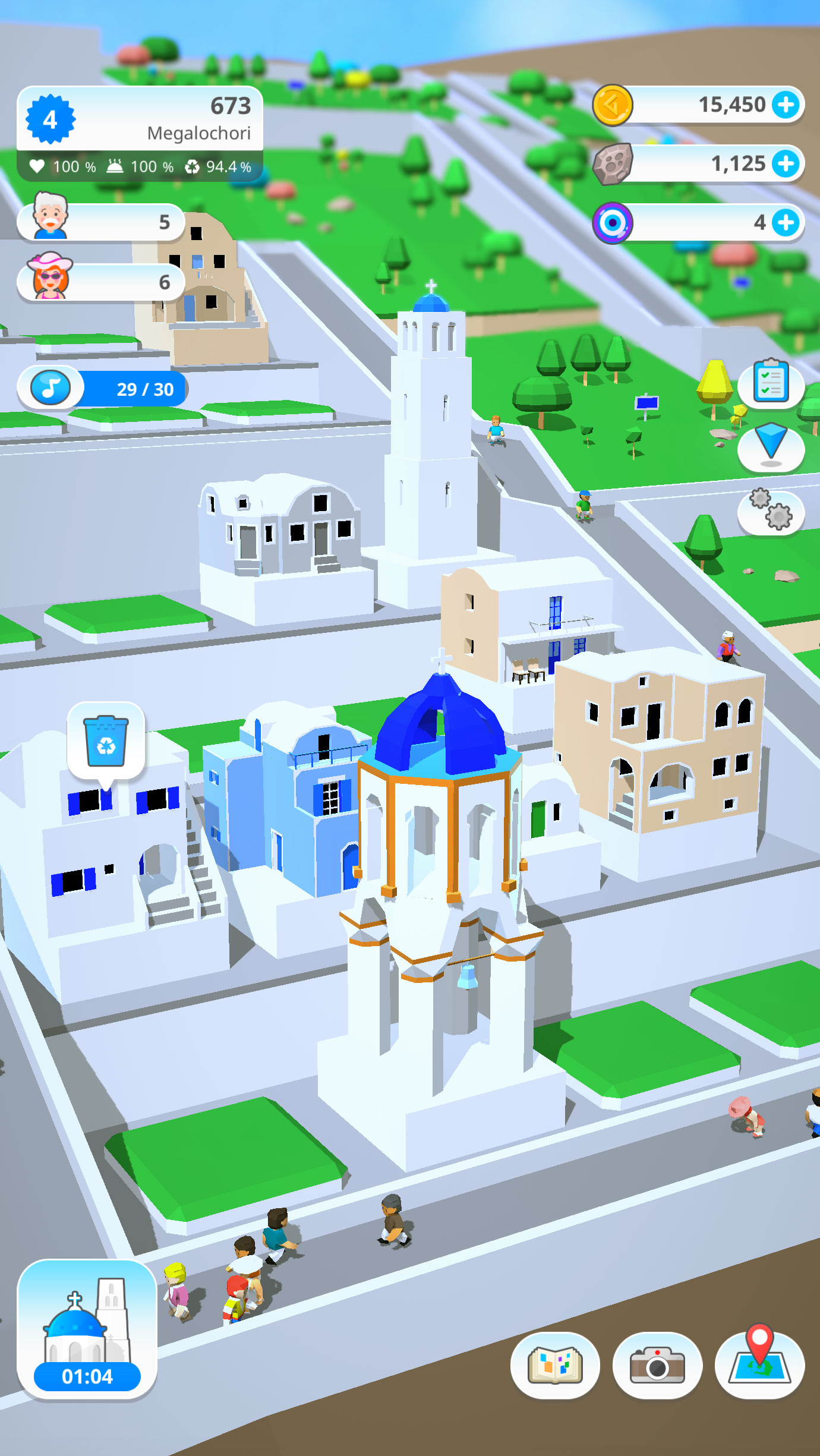Add more gold coins with plus button
The image size is (820, 1456).
[x=786, y=105]
